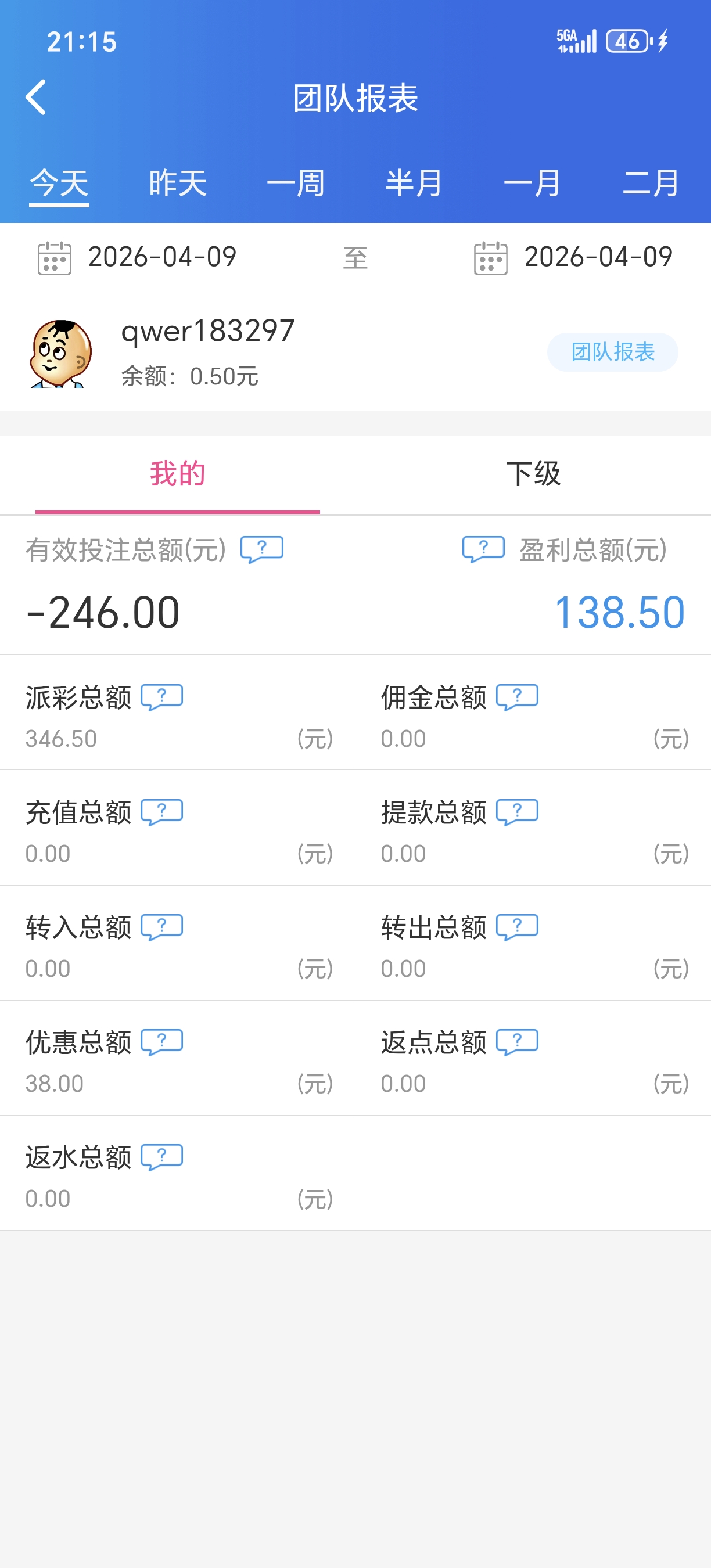Viewport: 711px width, 1568px height.
Task: View the explanation for 充值总额
Action: (x=162, y=812)
